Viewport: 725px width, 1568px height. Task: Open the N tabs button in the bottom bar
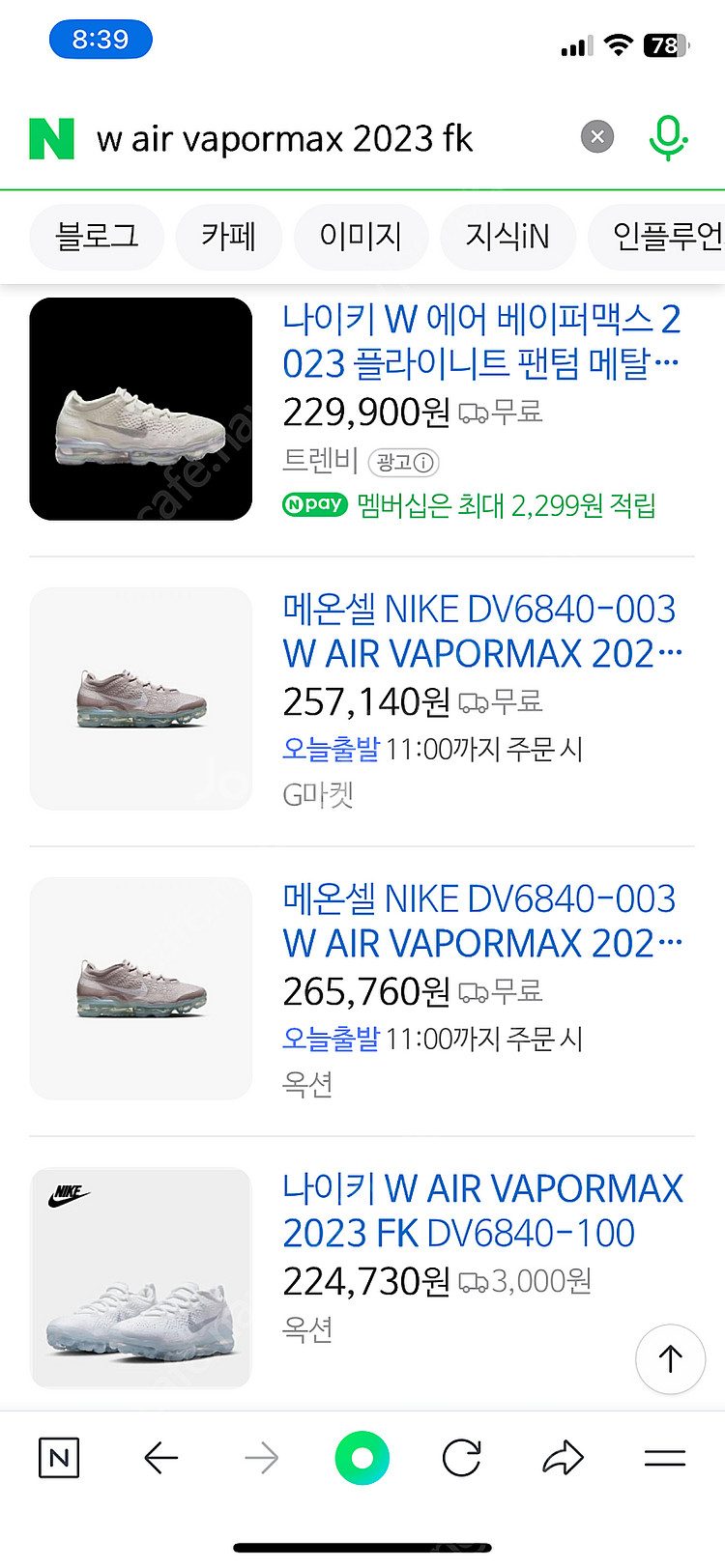(59, 1458)
